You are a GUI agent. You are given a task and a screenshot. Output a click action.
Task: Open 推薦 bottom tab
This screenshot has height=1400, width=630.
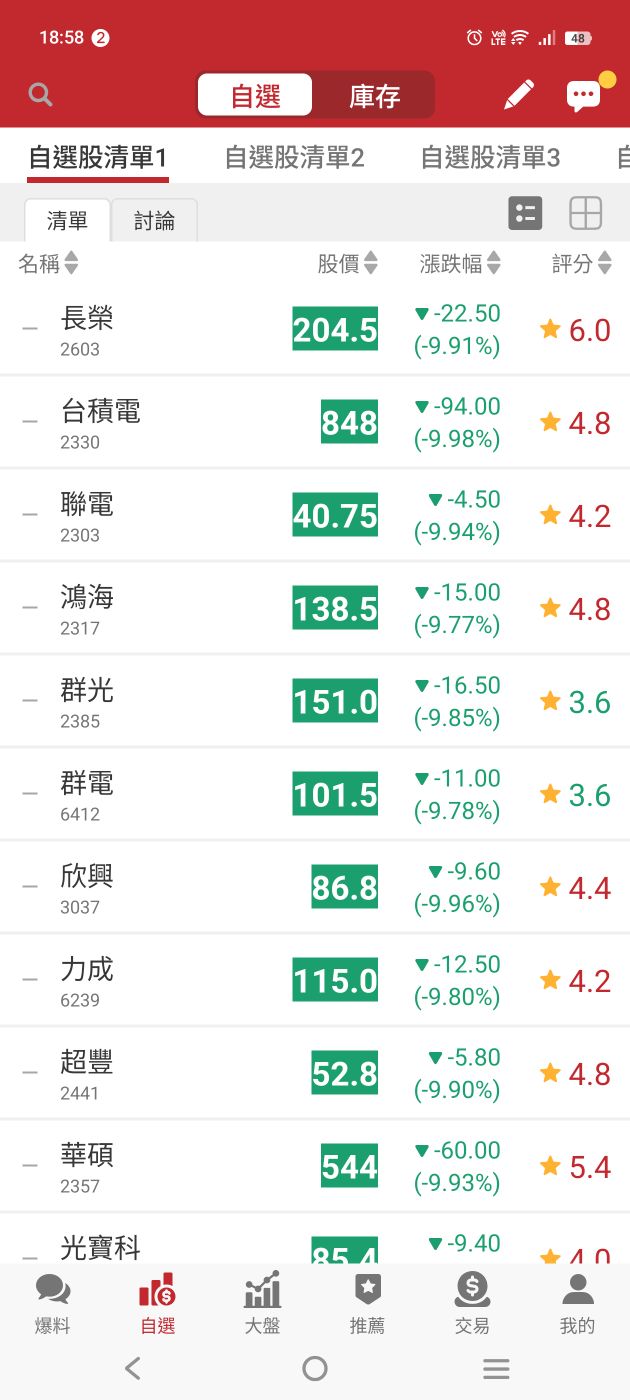pos(367,1305)
